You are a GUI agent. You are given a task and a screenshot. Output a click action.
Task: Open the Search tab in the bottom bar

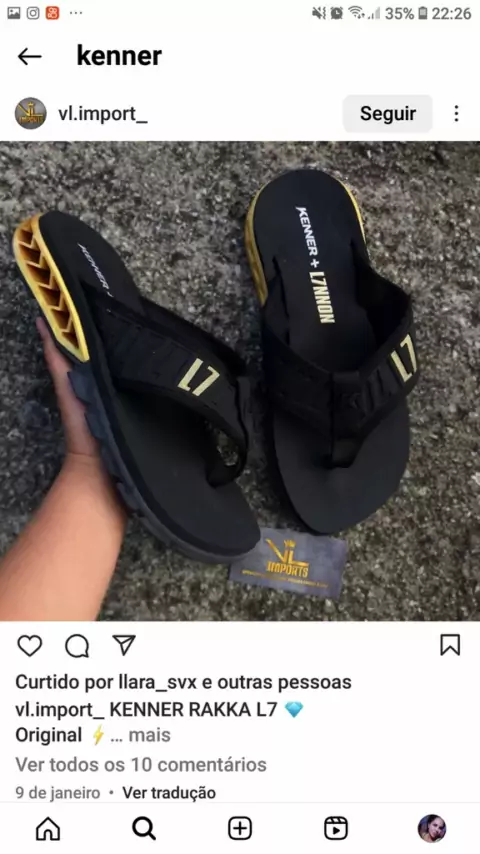[144, 828]
